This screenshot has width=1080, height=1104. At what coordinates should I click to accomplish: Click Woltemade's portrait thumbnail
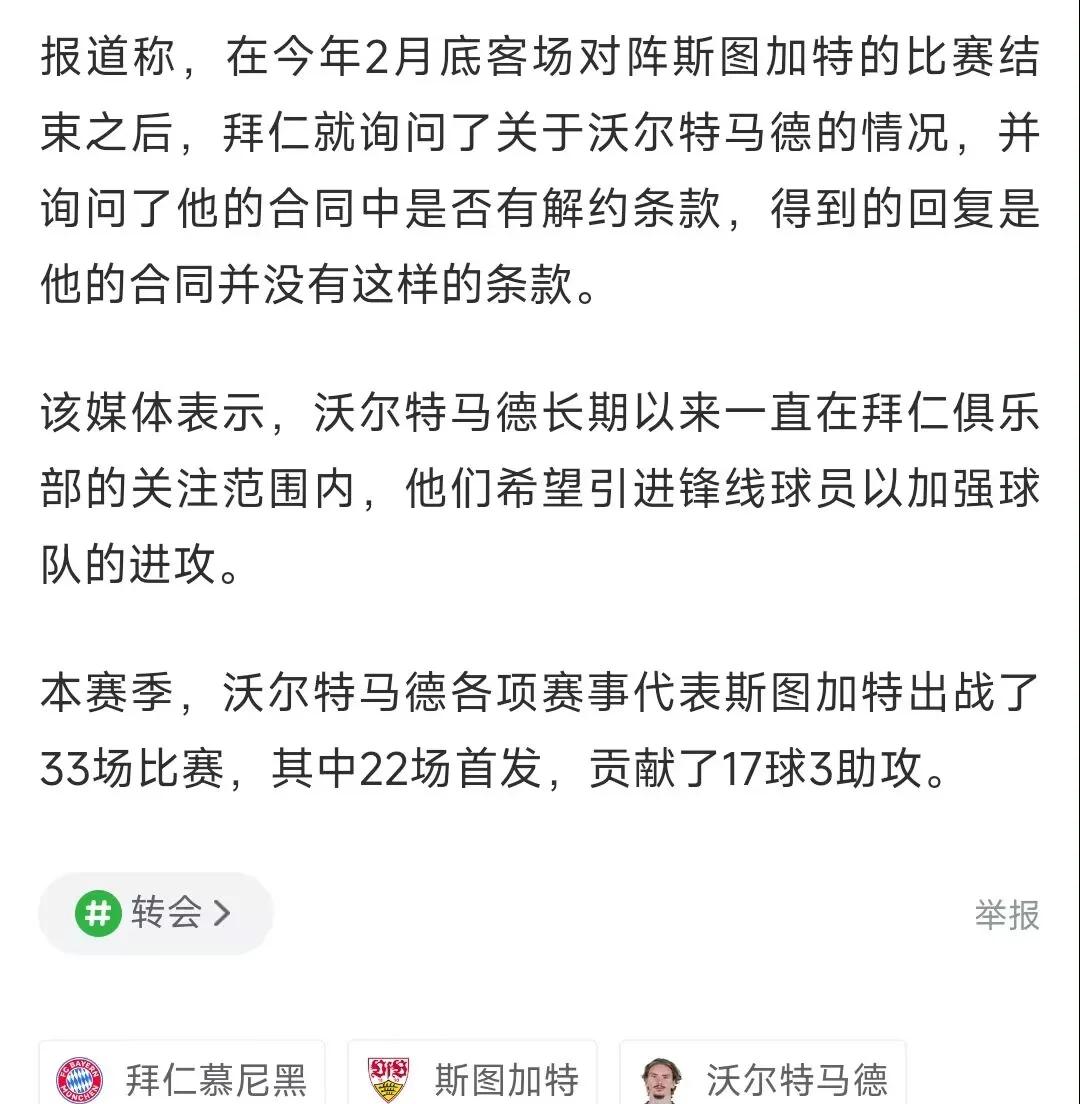click(x=663, y=1077)
